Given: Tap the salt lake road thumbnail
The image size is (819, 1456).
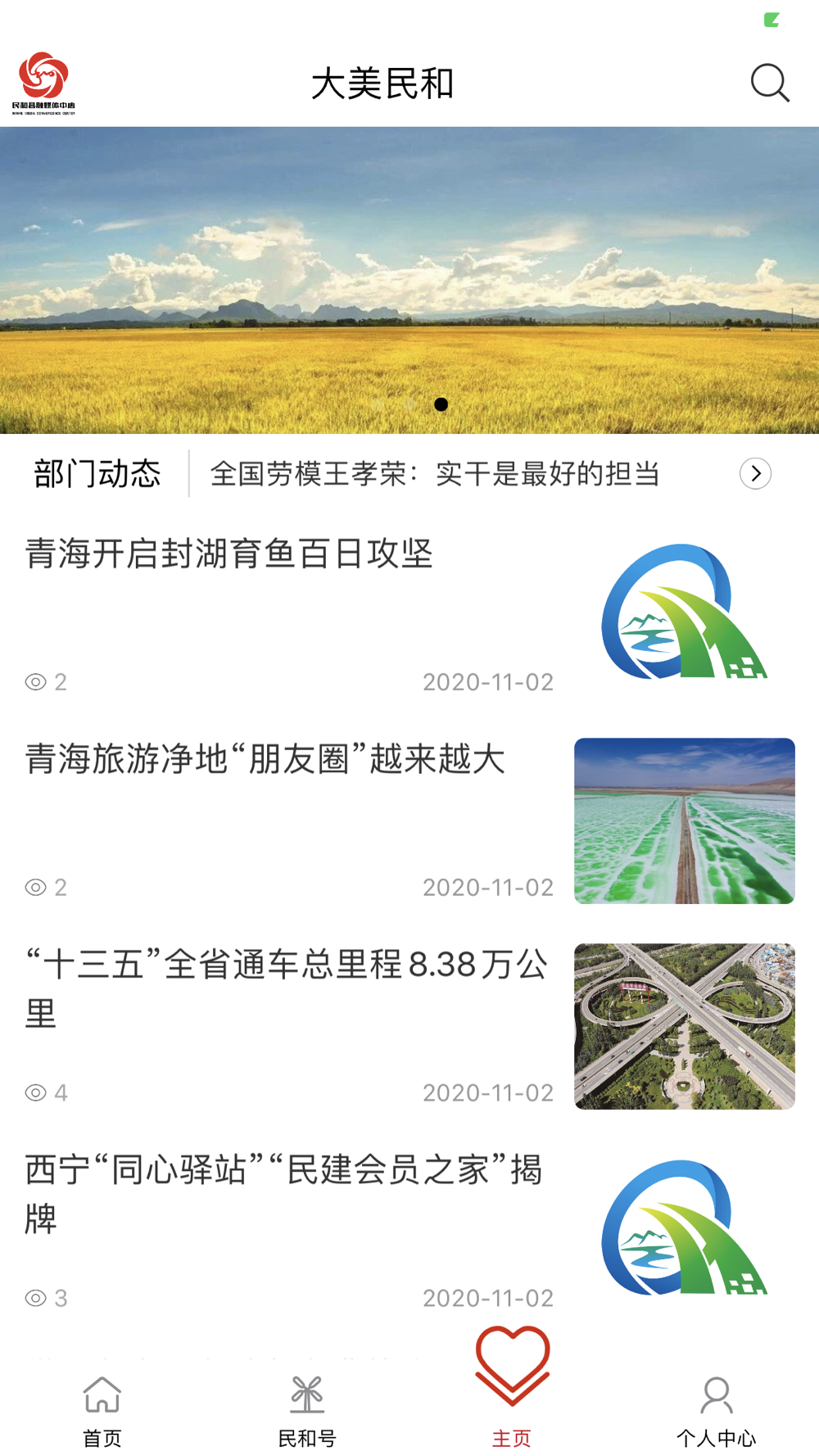Looking at the screenshot, I should [685, 821].
